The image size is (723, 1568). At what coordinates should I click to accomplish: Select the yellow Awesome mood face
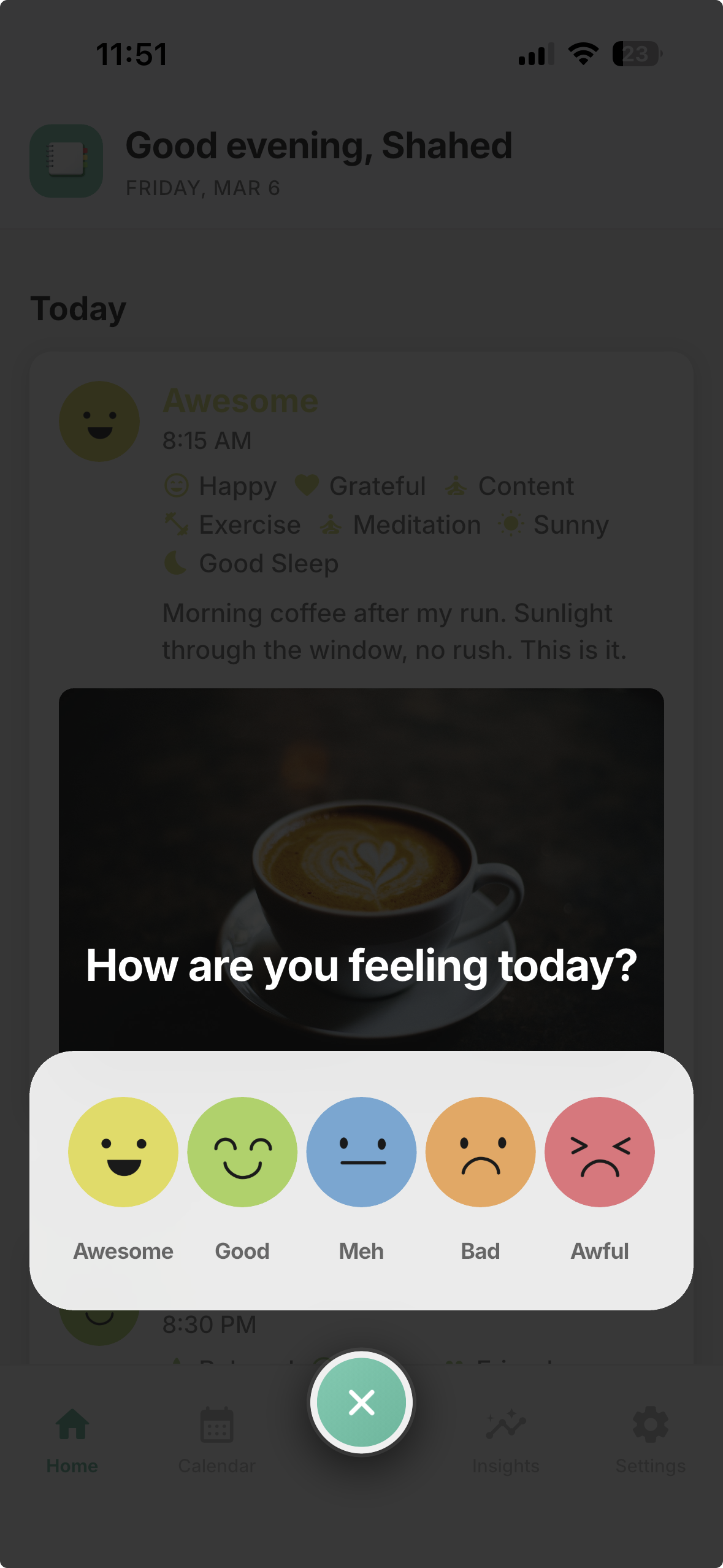(x=123, y=1151)
